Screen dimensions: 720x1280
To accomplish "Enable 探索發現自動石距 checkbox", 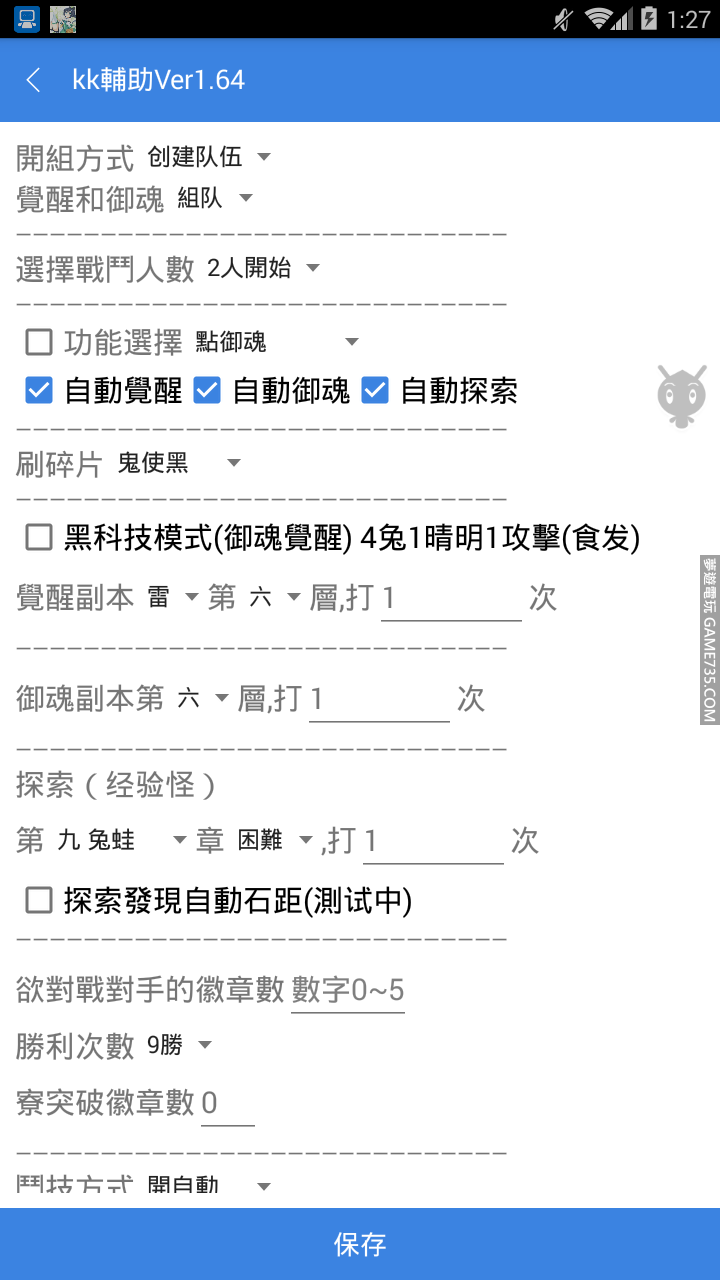I will pos(39,901).
